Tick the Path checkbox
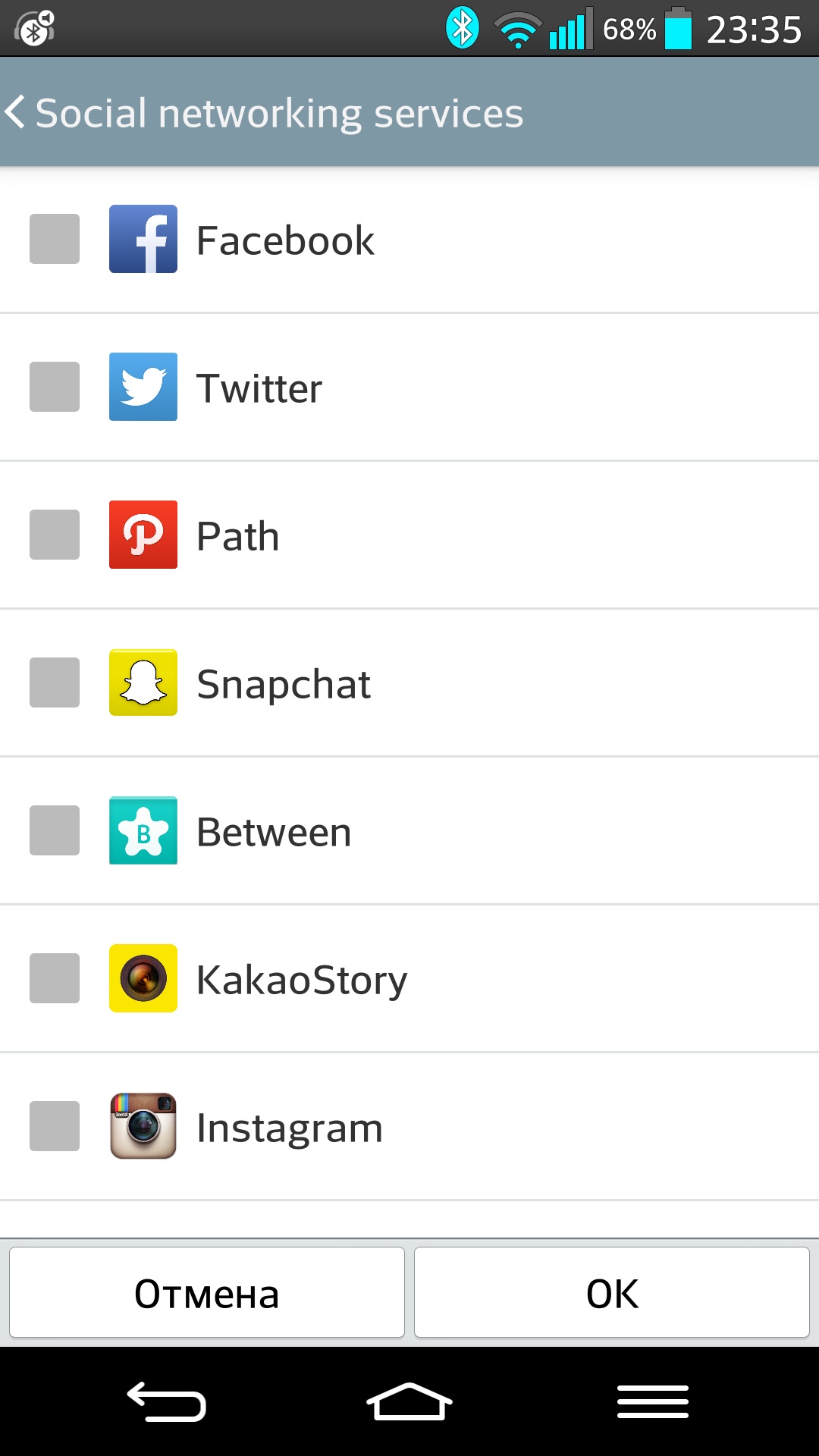 [x=55, y=535]
